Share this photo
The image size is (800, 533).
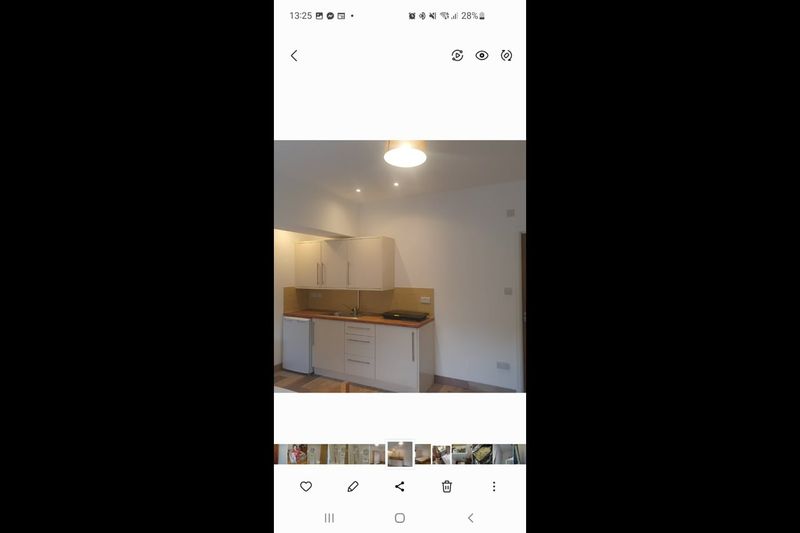(400, 487)
